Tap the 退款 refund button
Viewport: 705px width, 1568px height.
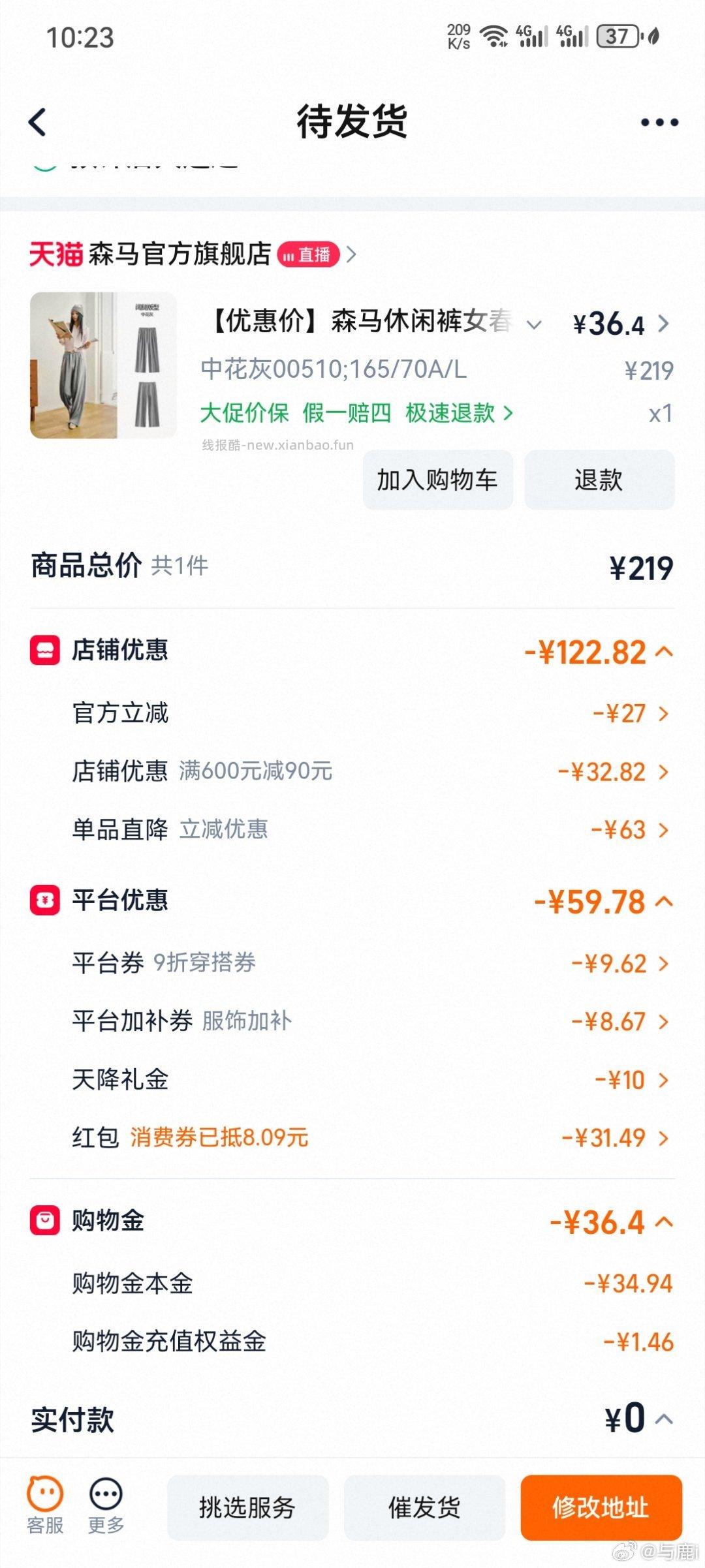pos(598,479)
